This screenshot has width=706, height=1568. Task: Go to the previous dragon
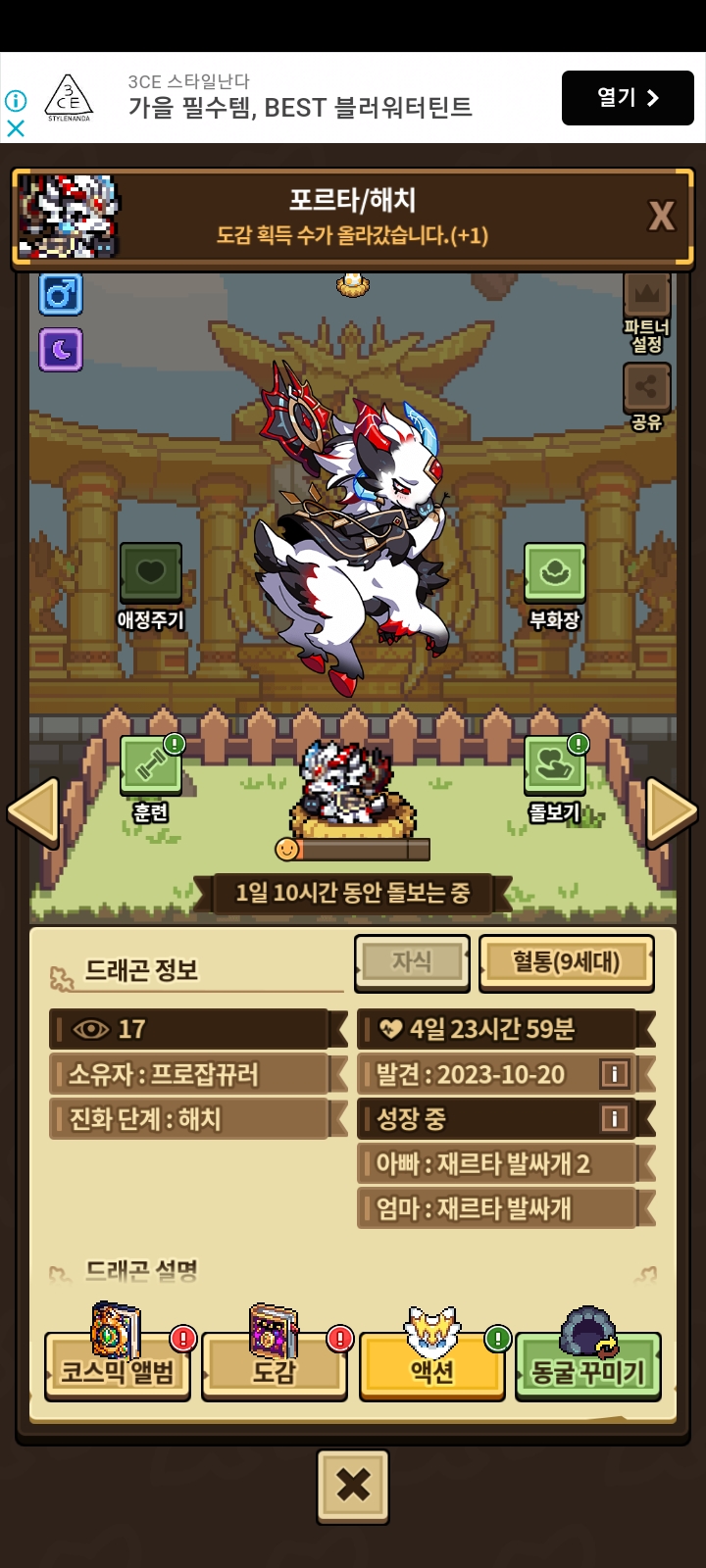coord(34,812)
